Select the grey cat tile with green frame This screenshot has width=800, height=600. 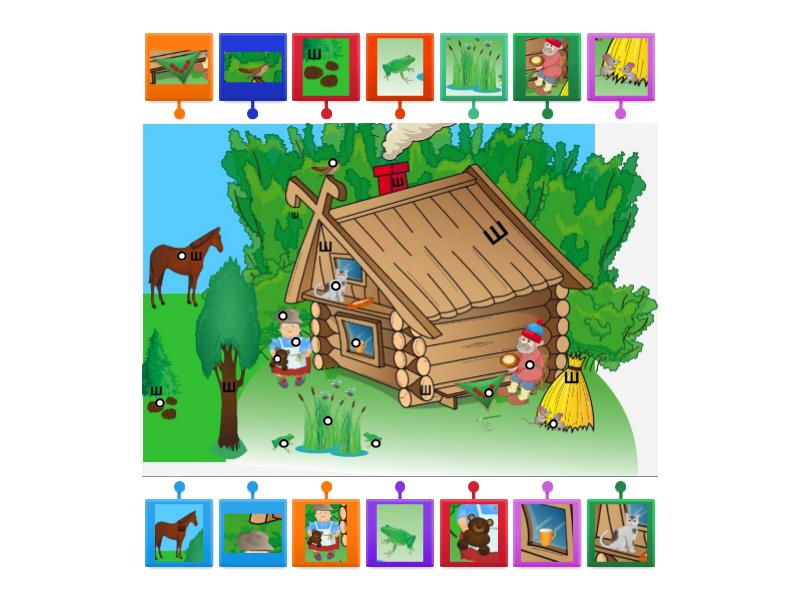point(620,533)
